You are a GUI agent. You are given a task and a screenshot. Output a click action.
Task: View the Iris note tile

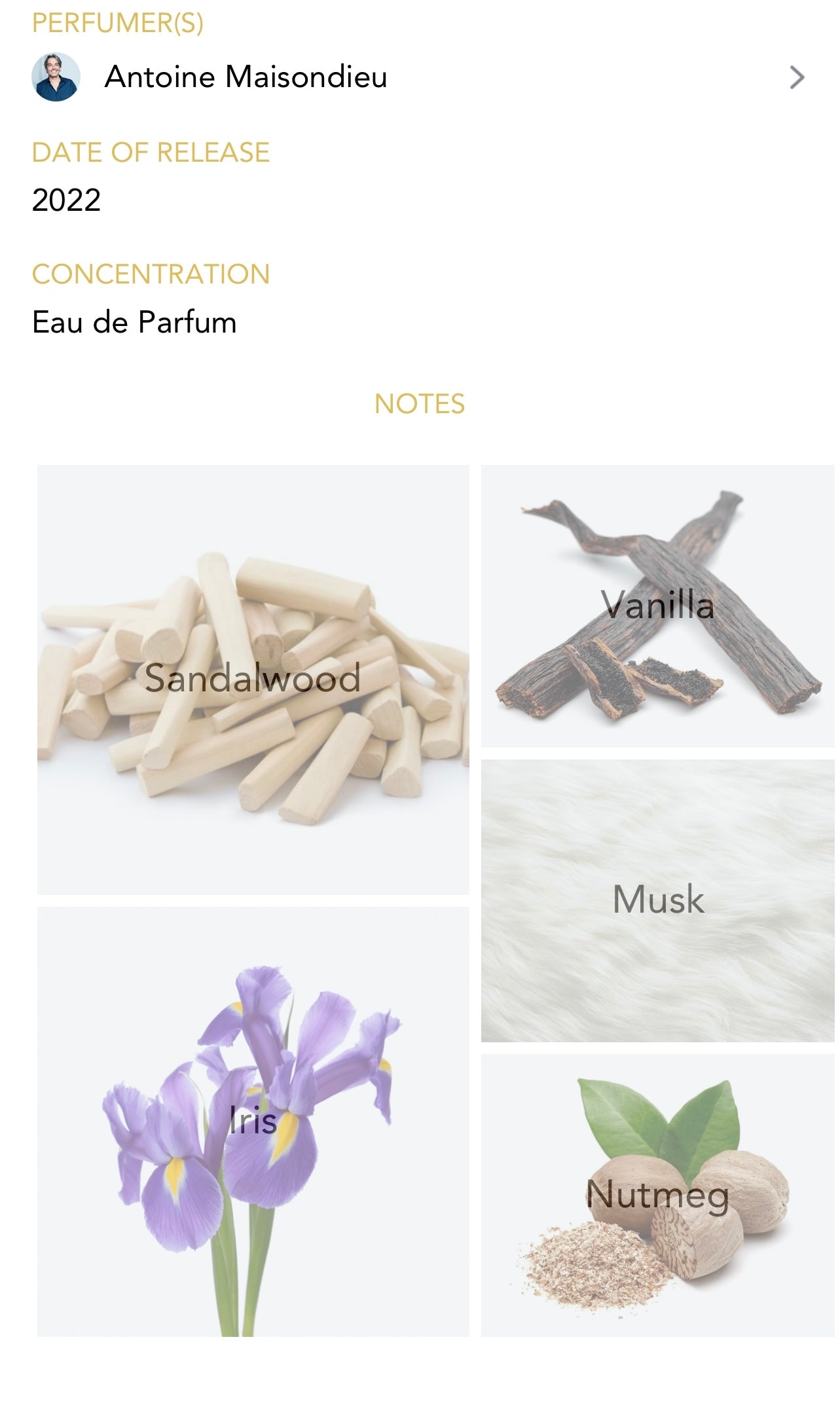coord(253,1121)
